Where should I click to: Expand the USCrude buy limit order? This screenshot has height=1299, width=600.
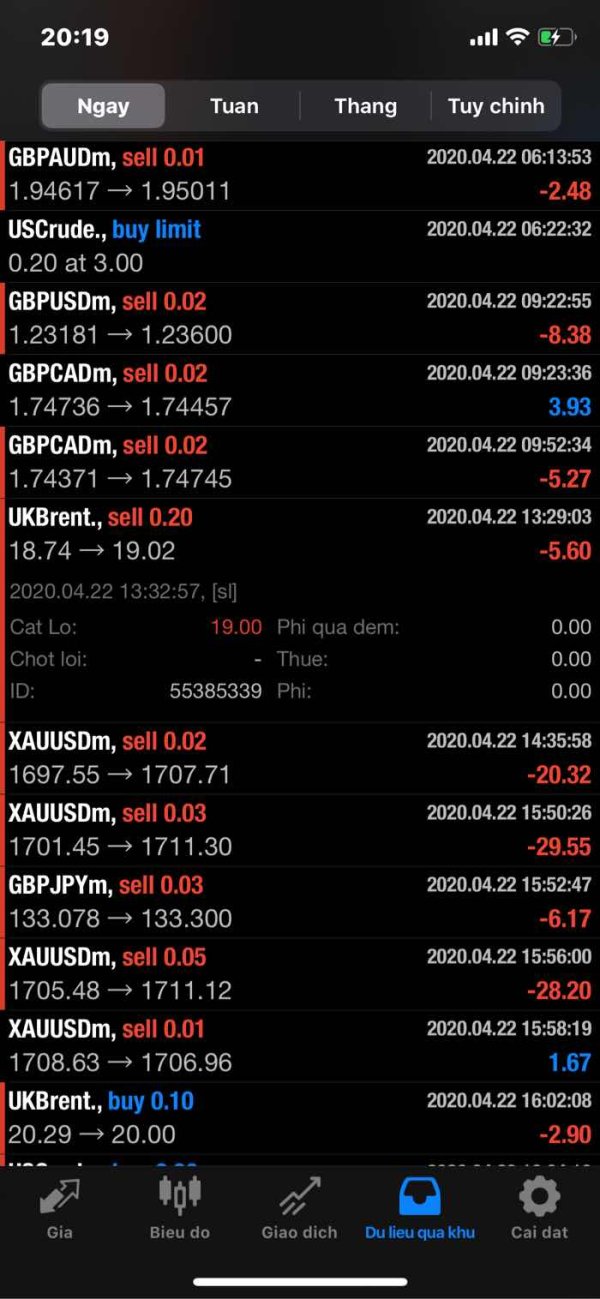click(300, 246)
